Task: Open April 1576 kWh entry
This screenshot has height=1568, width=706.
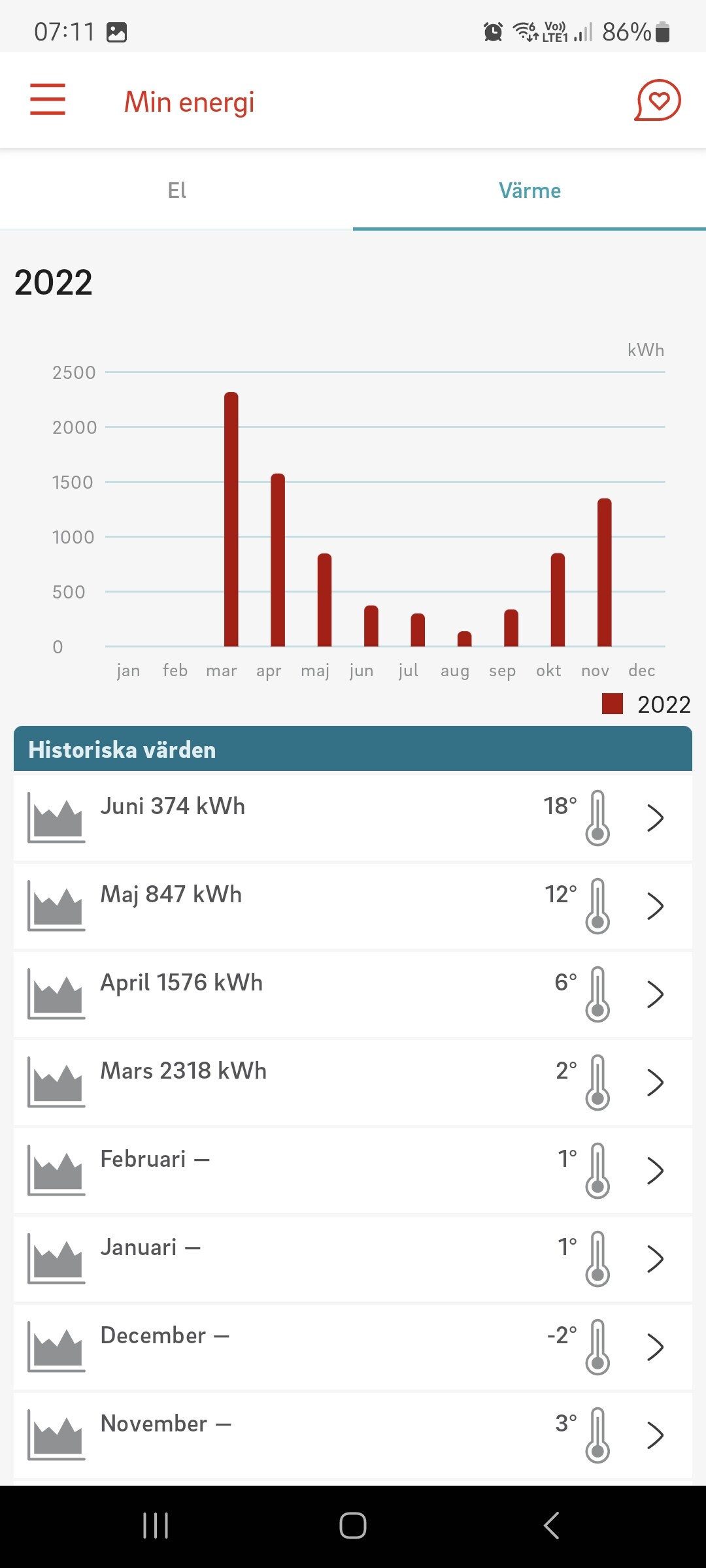Action: (353, 994)
